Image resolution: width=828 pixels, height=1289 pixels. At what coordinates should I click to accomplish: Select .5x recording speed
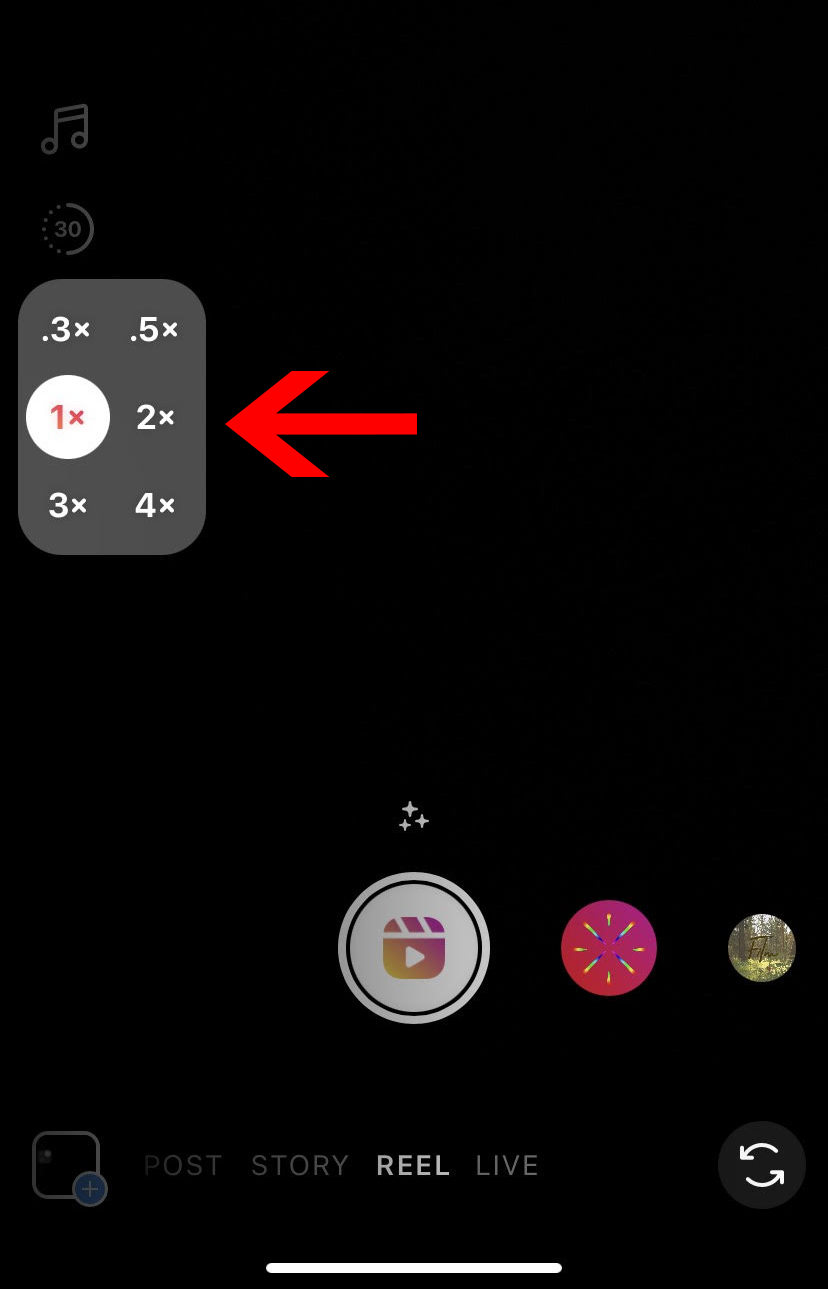pos(154,330)
